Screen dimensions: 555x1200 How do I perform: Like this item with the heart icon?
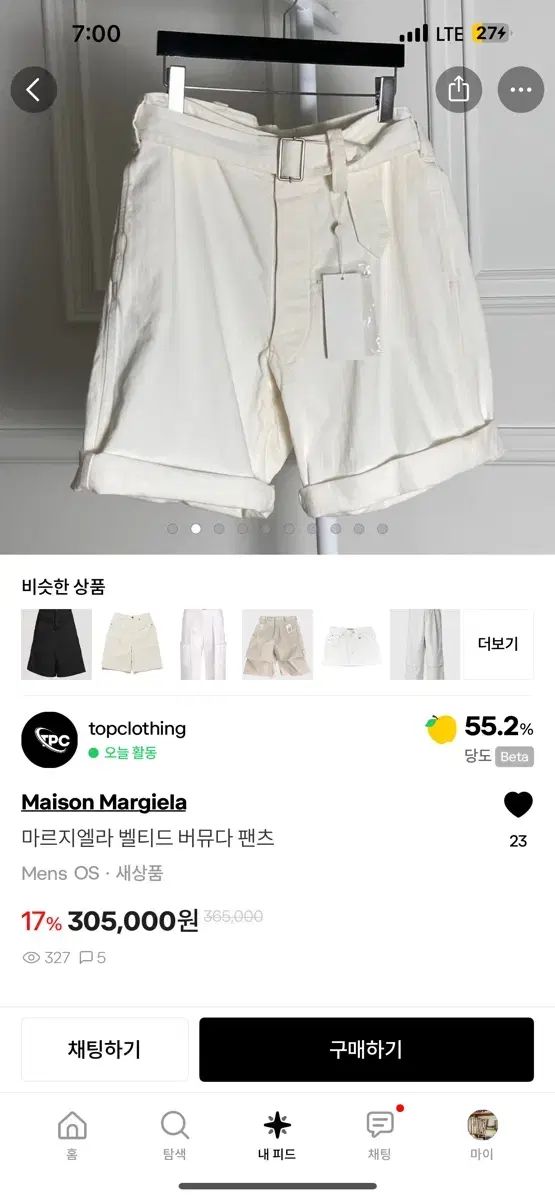518,805
